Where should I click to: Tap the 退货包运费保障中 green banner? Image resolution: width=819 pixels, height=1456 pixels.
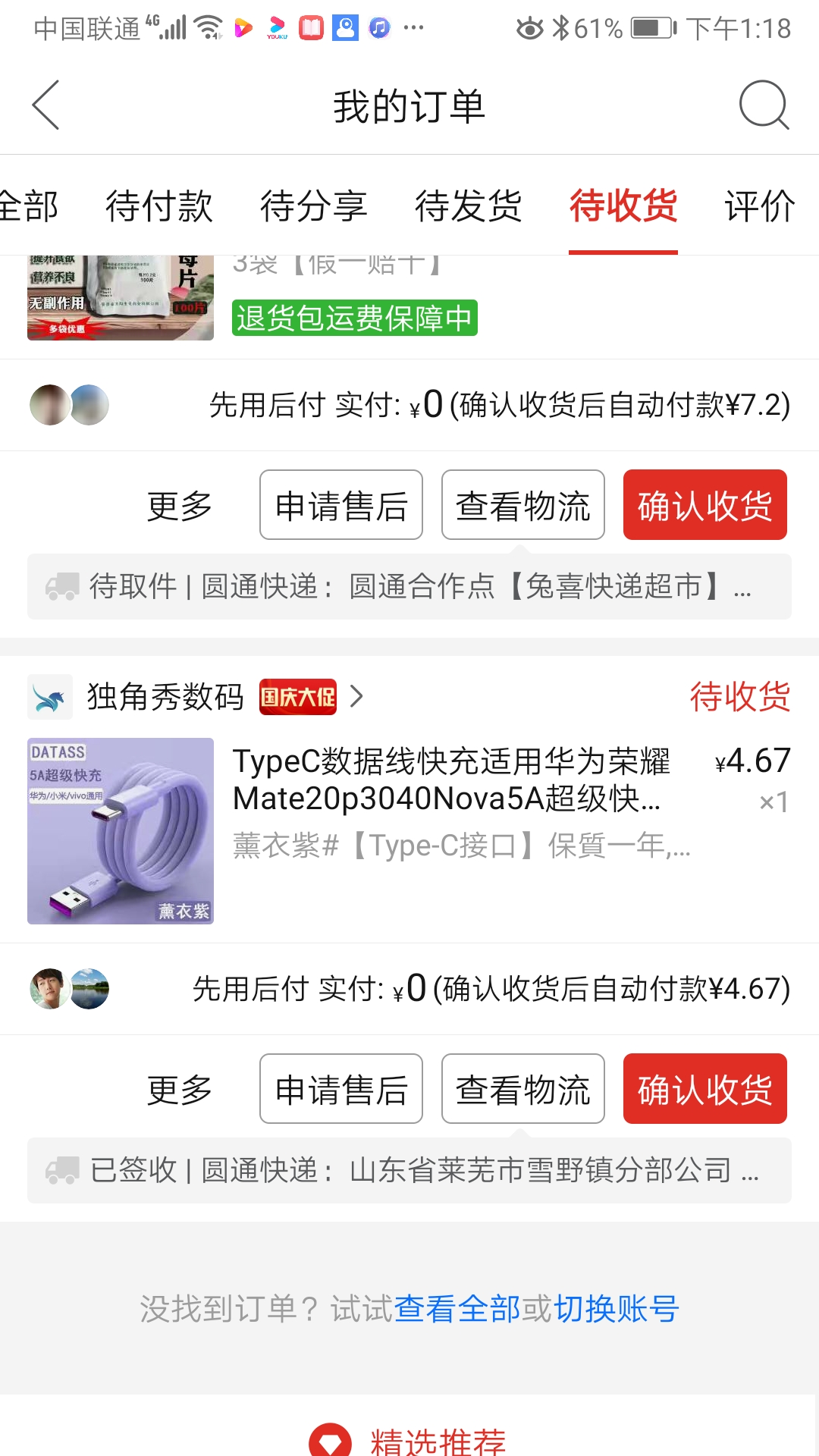click(355, 318)
